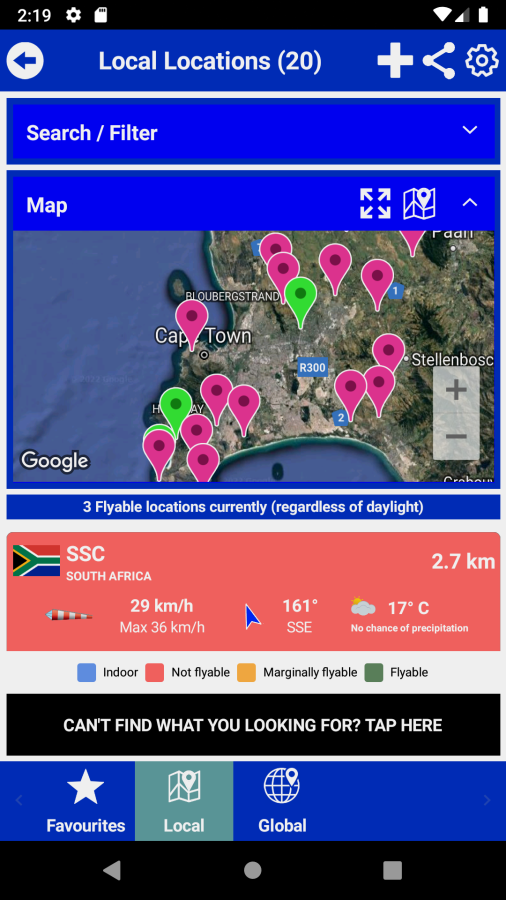This screenshot has height=900, width=506.
Task: Zoom out on the map
Action: point(456,437)
